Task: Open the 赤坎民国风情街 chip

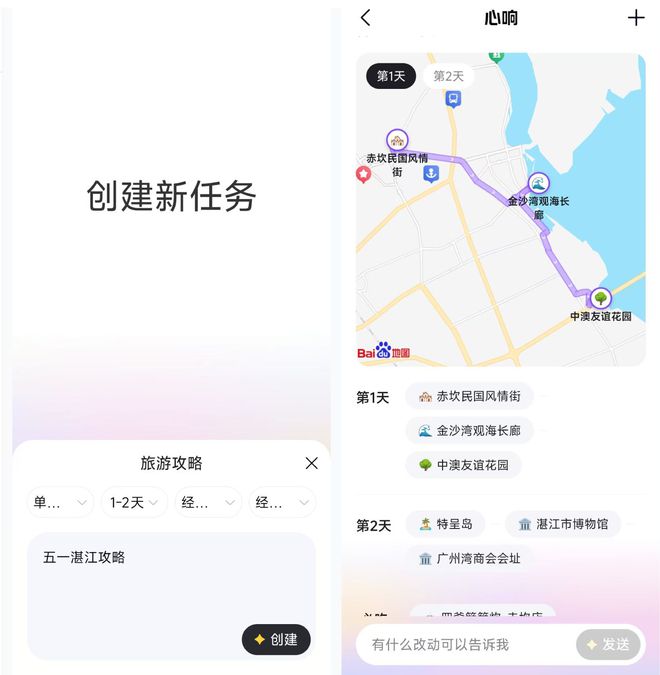Action: tap(469, 396)
